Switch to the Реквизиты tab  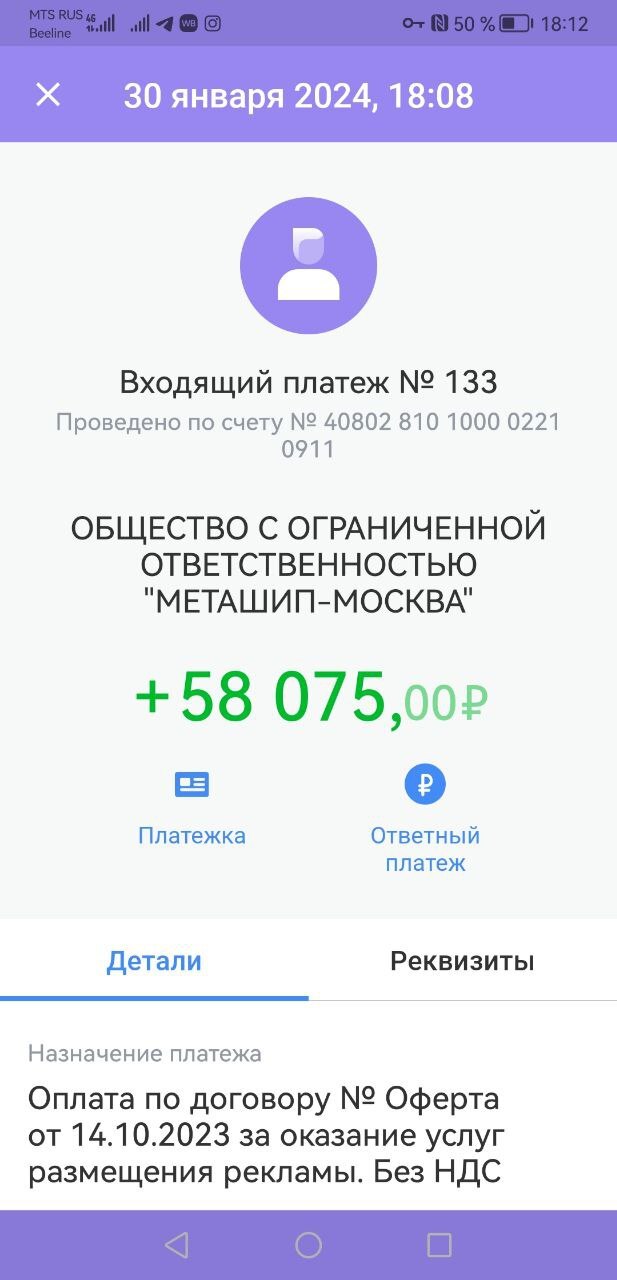pyautogui.click(x=462, y=961)
